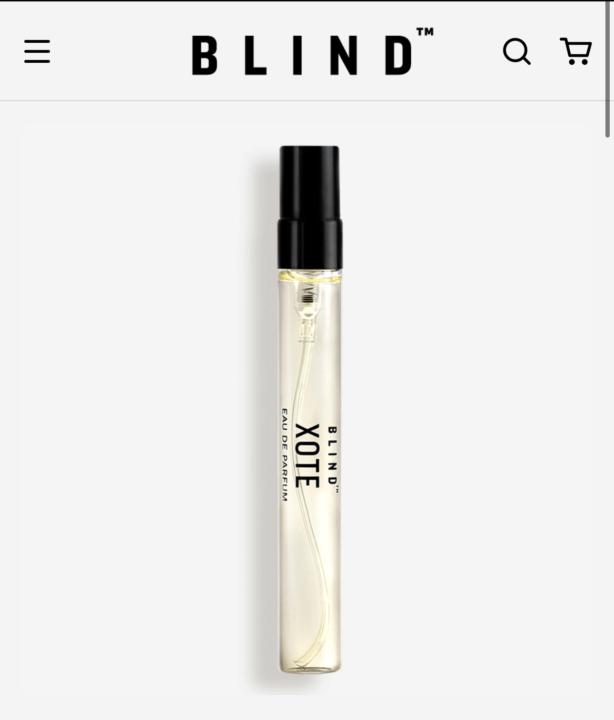This screenshot has width=614, height=720.
Task: Open the hamburger navigation menu
Action: coord(37,51)
